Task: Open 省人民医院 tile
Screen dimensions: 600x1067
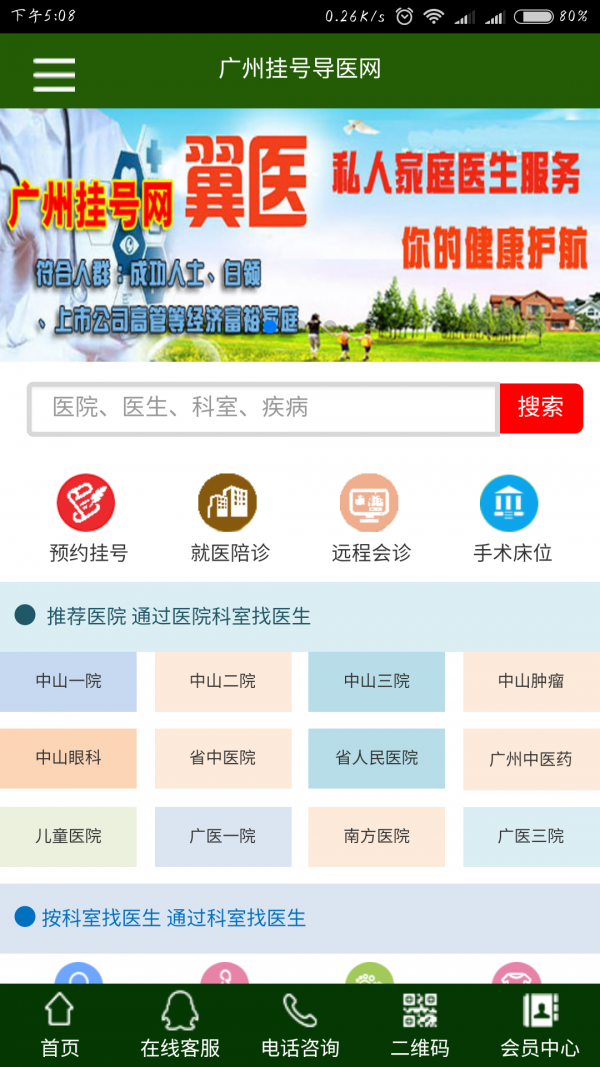Action: coord(377,758)
